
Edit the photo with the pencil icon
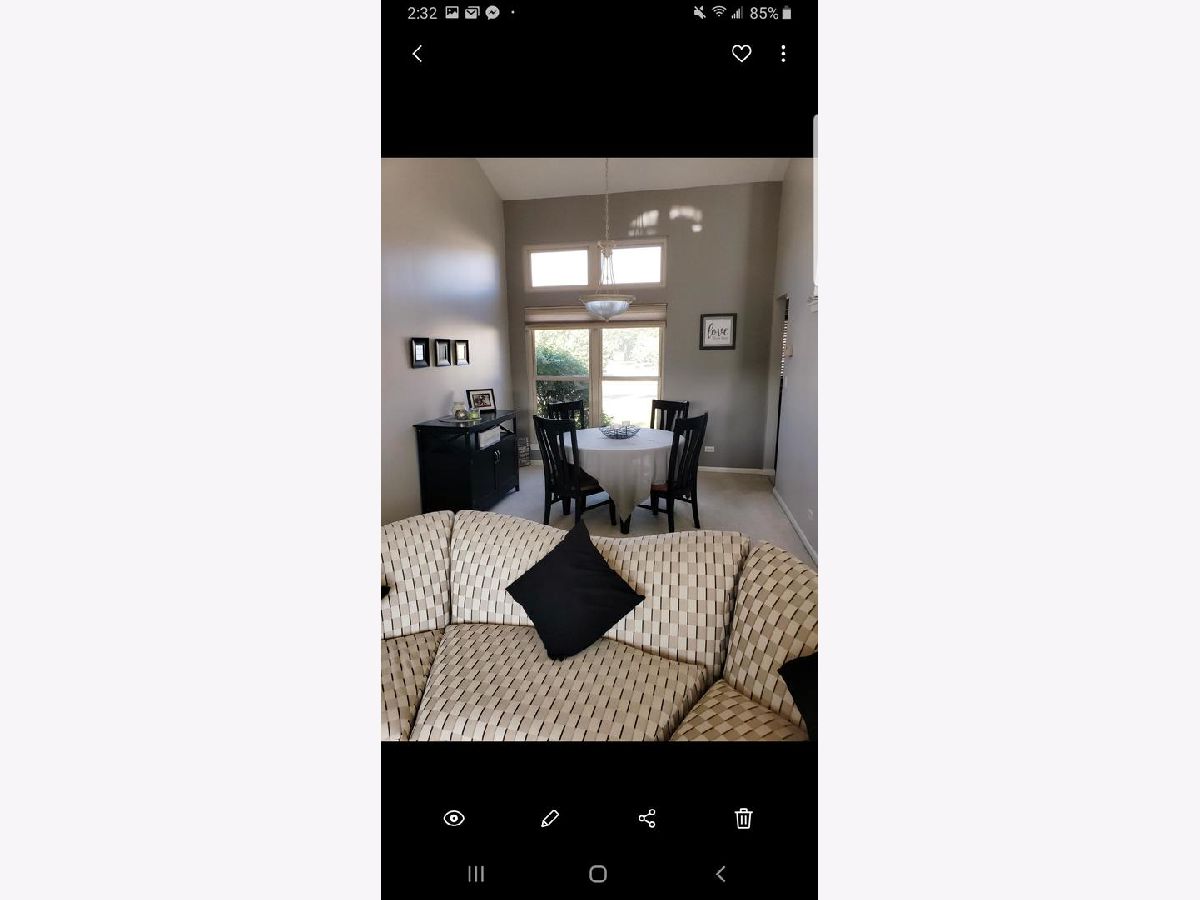(x=549, y=819)
